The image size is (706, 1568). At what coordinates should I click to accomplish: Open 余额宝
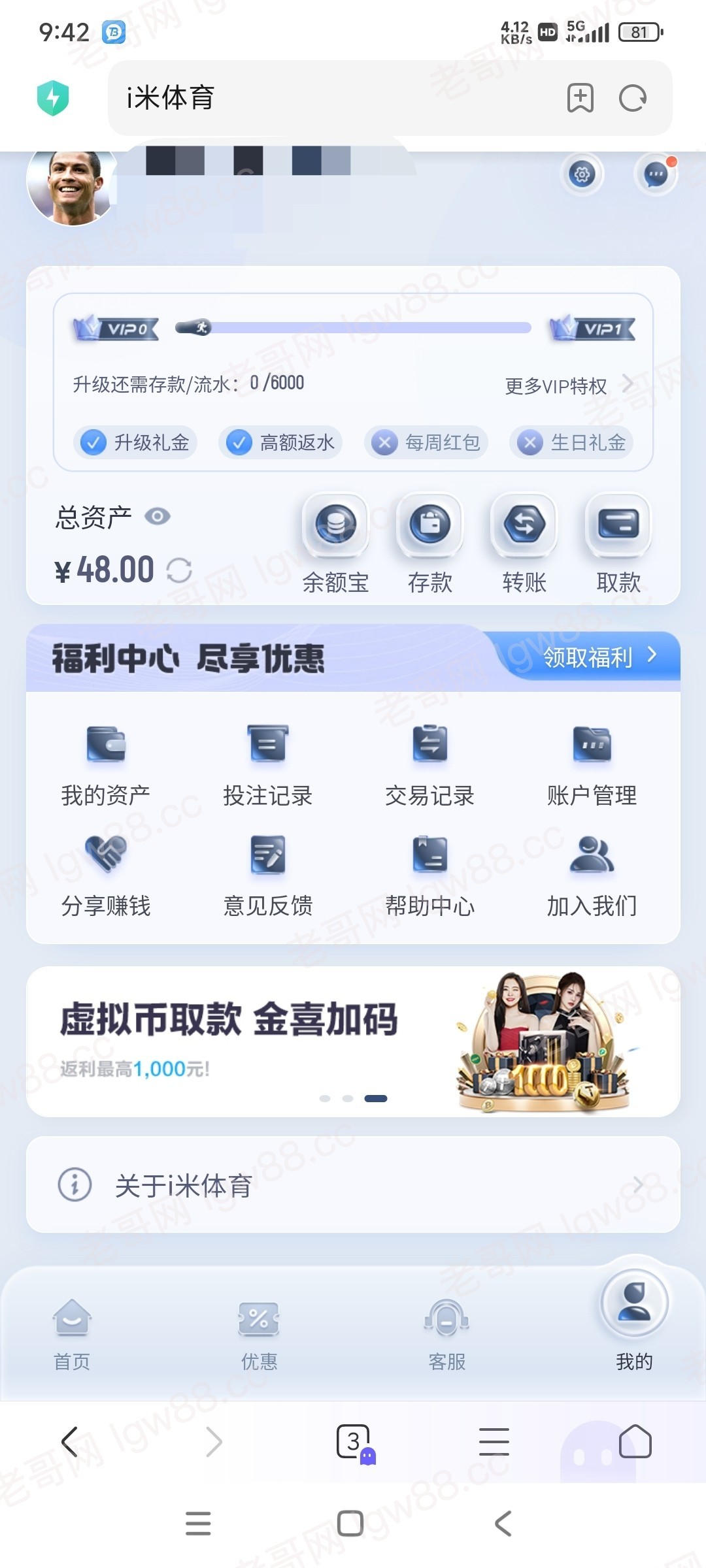pyautogui.click(x=335, y=542)
